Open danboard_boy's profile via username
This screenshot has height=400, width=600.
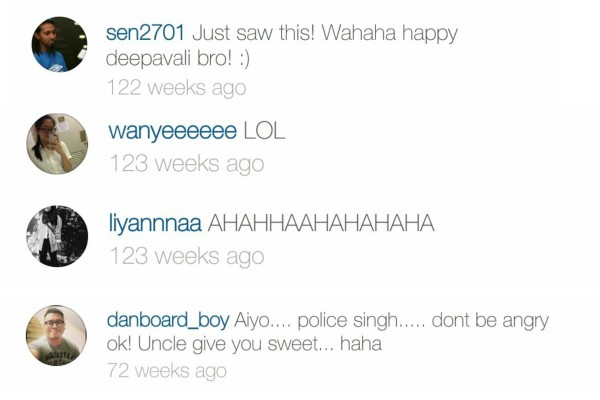[x=167, y=321]
